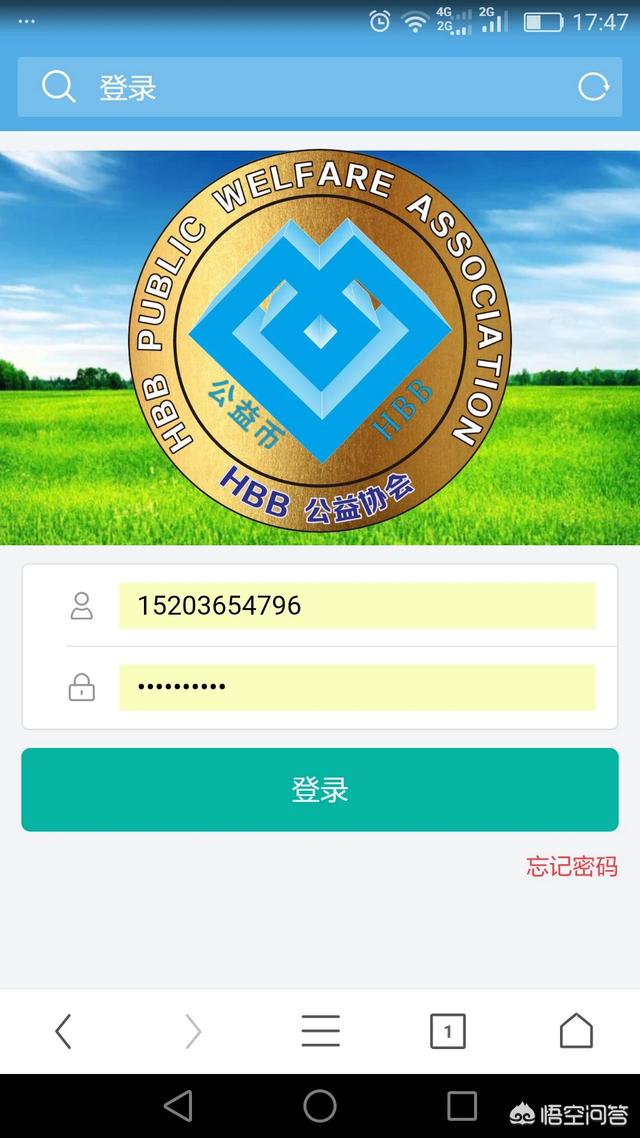This screenshot has height=1138, width=640.
Task: Go back using browser back arrow
Action: (63, 1031)
